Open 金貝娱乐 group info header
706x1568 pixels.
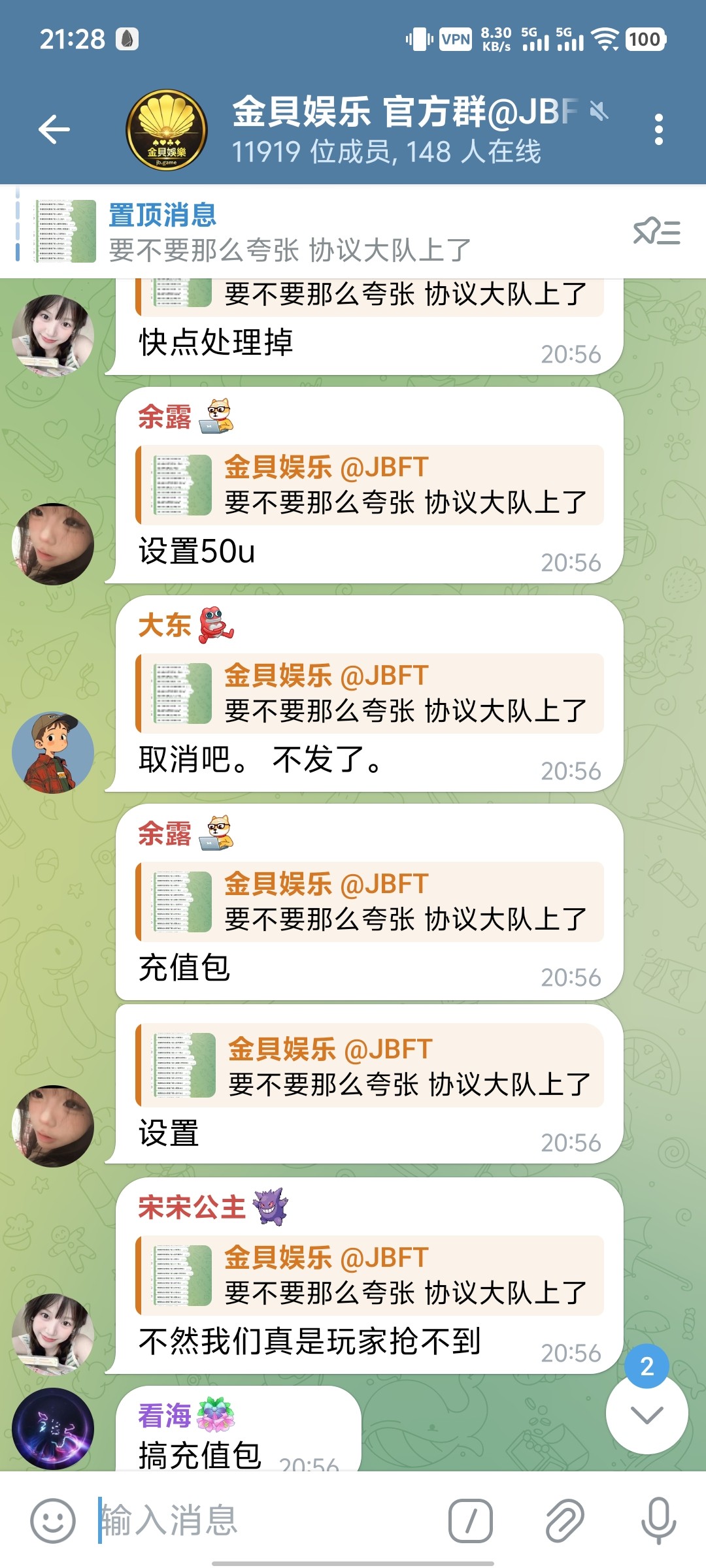pyautogui.click(x=386, y=129)
